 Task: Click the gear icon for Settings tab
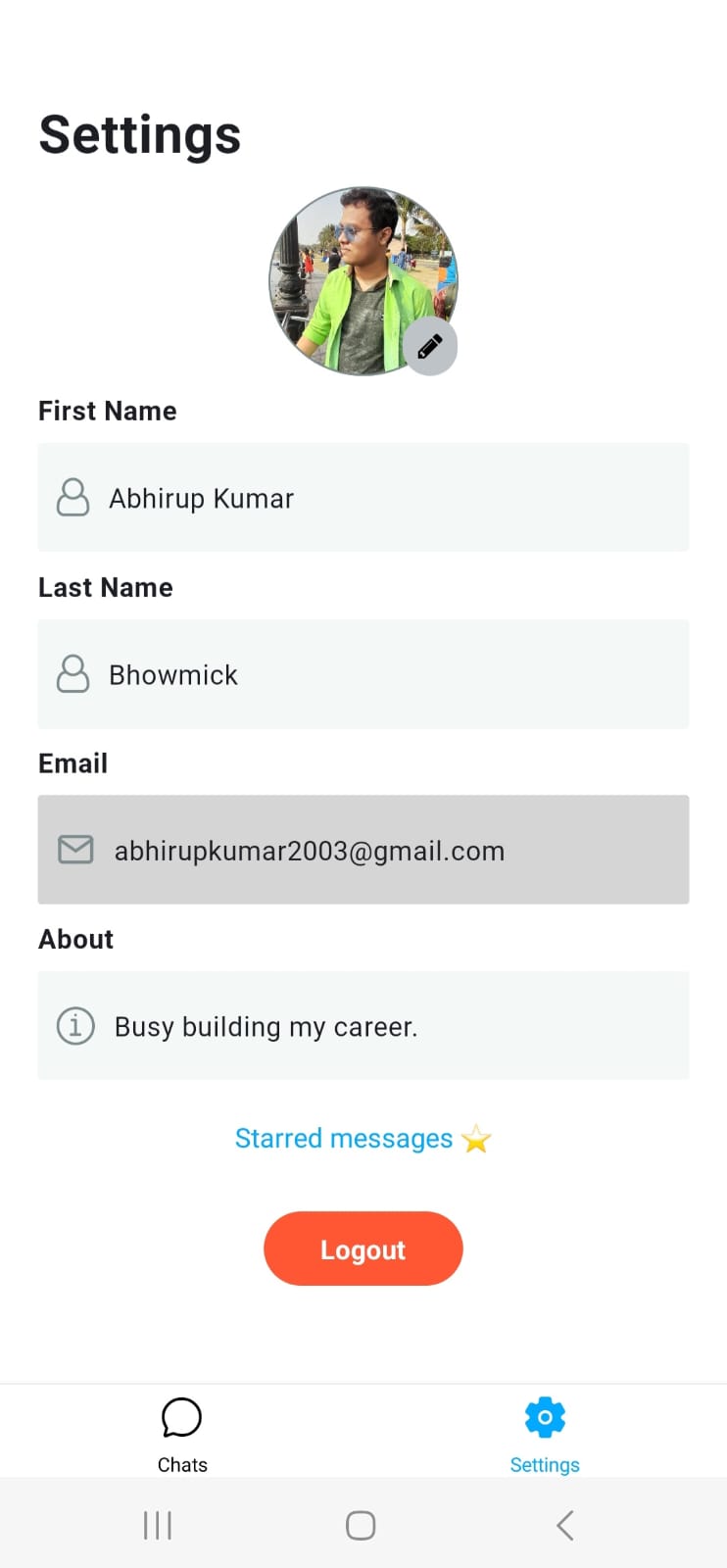tap(544, 1417)
